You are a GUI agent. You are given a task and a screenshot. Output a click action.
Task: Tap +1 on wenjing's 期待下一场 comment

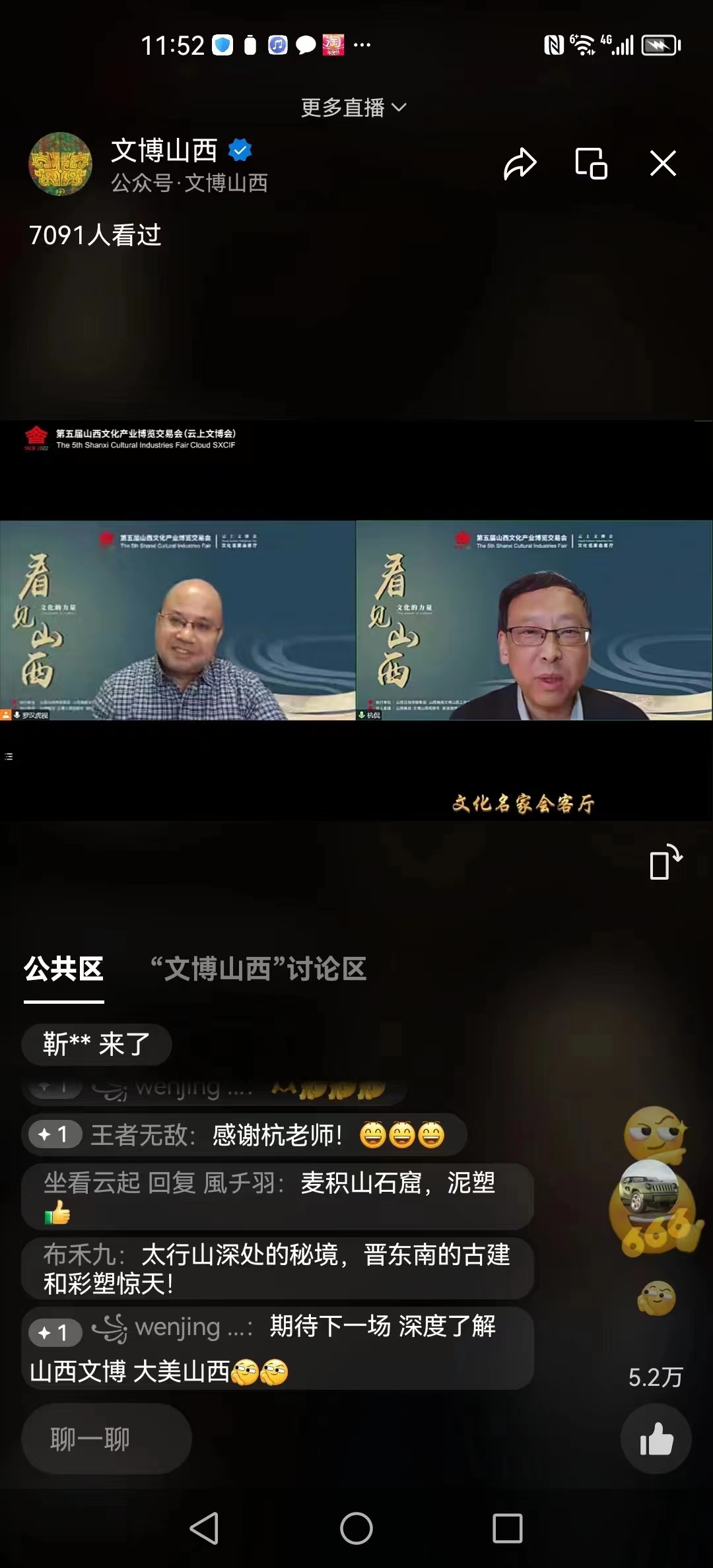click(54, 1332)
